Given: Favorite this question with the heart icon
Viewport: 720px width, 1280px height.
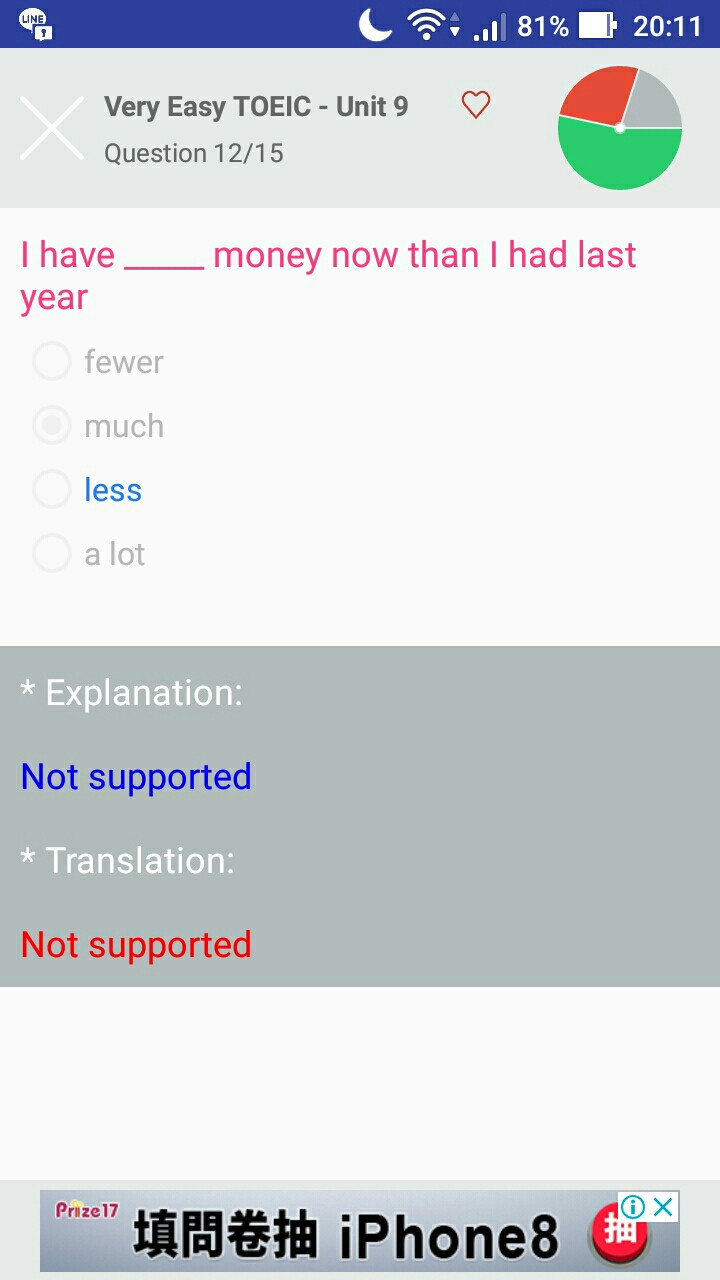Looking at the screenshot, I should click(x=476, y=104).
